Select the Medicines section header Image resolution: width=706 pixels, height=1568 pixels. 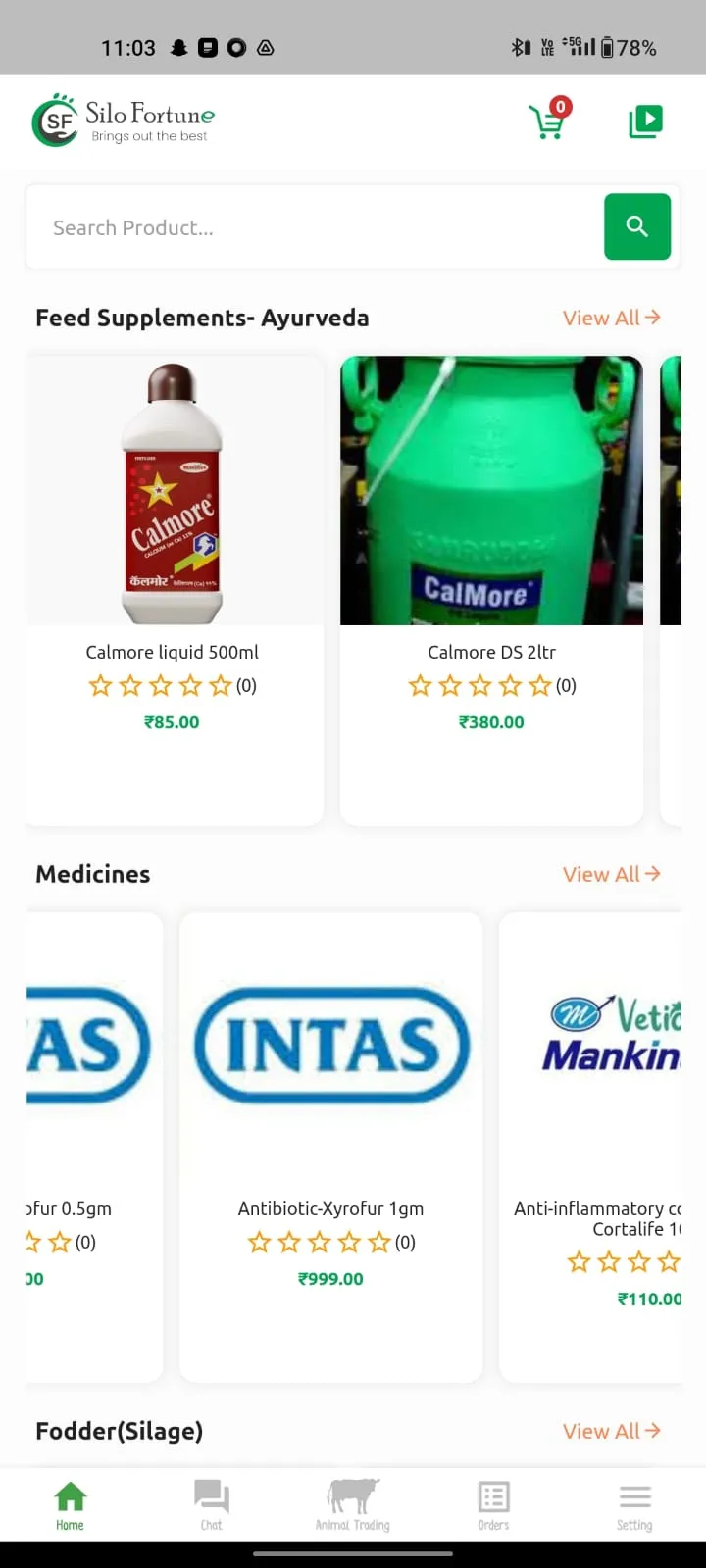[x=92, y=874]
